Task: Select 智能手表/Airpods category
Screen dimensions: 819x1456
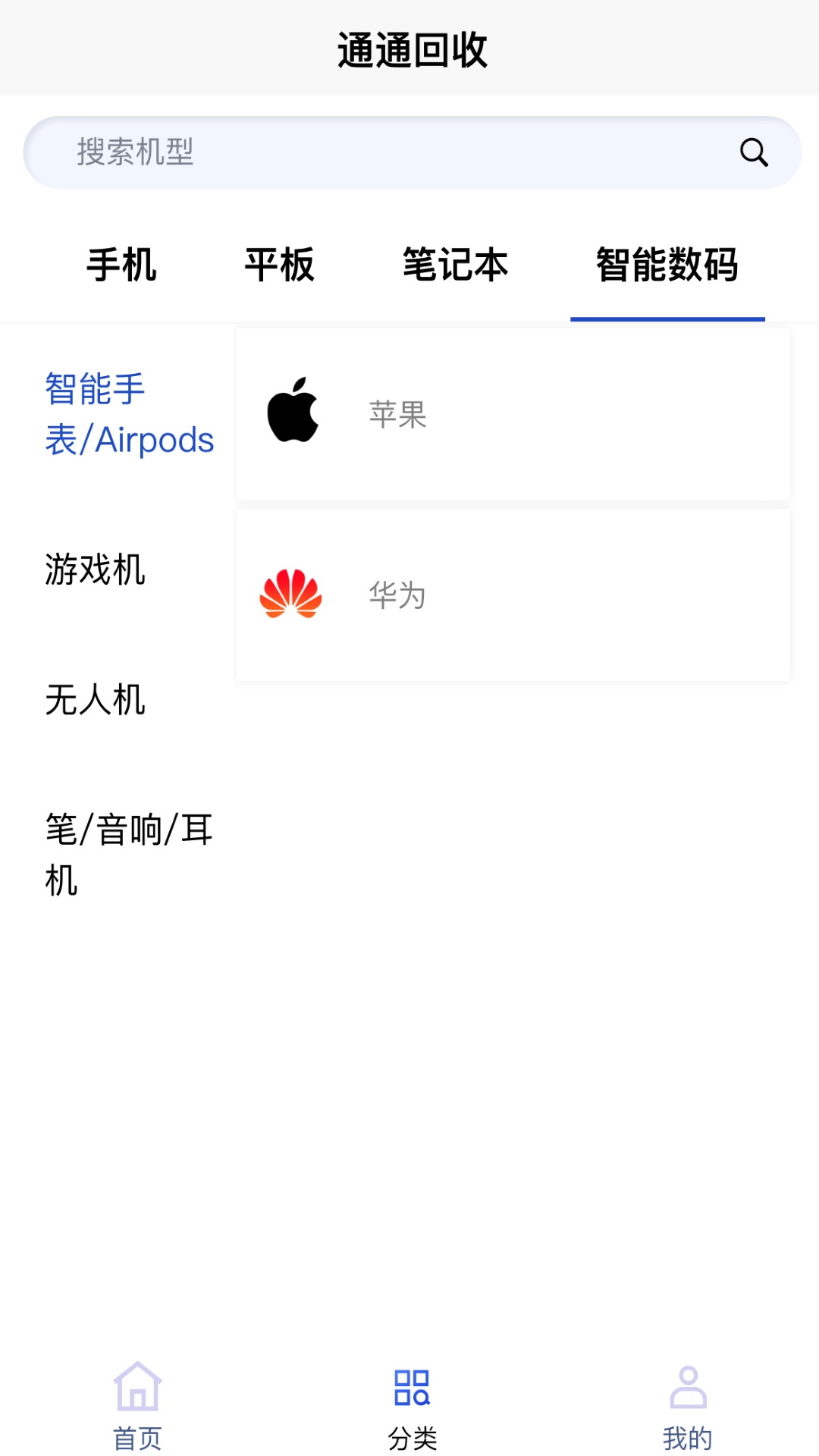Action: tap(128, 412)
